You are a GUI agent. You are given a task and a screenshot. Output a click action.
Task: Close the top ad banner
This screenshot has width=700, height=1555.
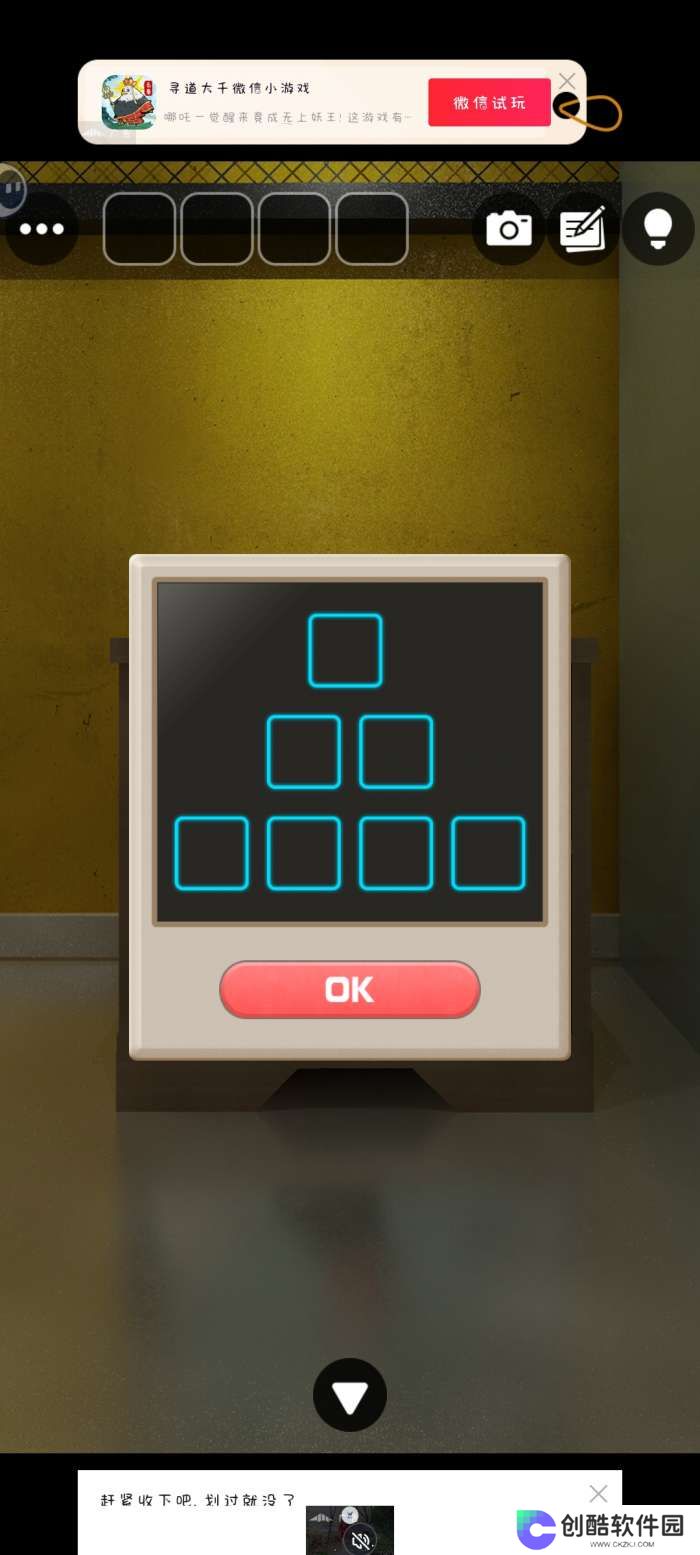pyautogui.click(x=567, y=80)
